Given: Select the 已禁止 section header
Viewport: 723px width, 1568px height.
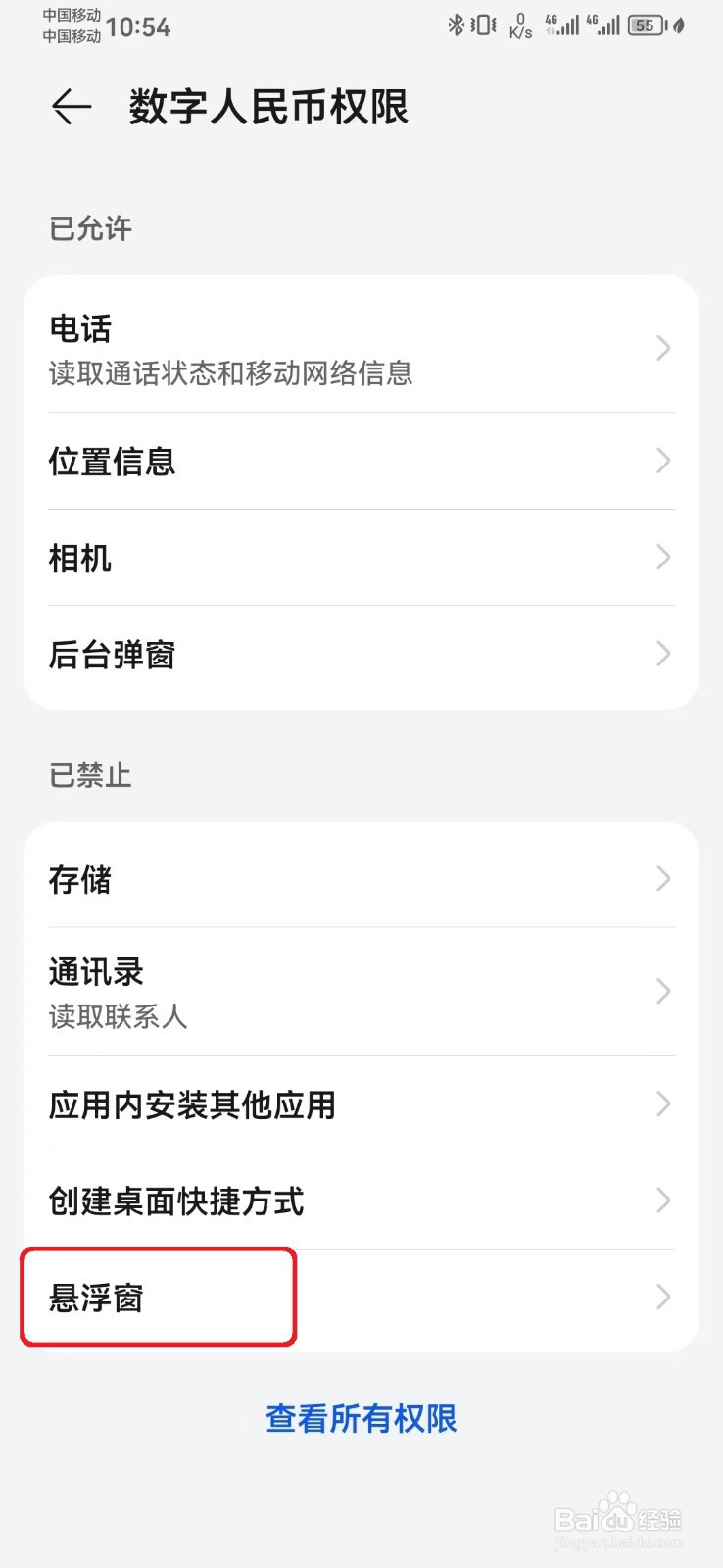Looking at the screenshot, I should 88,775.
